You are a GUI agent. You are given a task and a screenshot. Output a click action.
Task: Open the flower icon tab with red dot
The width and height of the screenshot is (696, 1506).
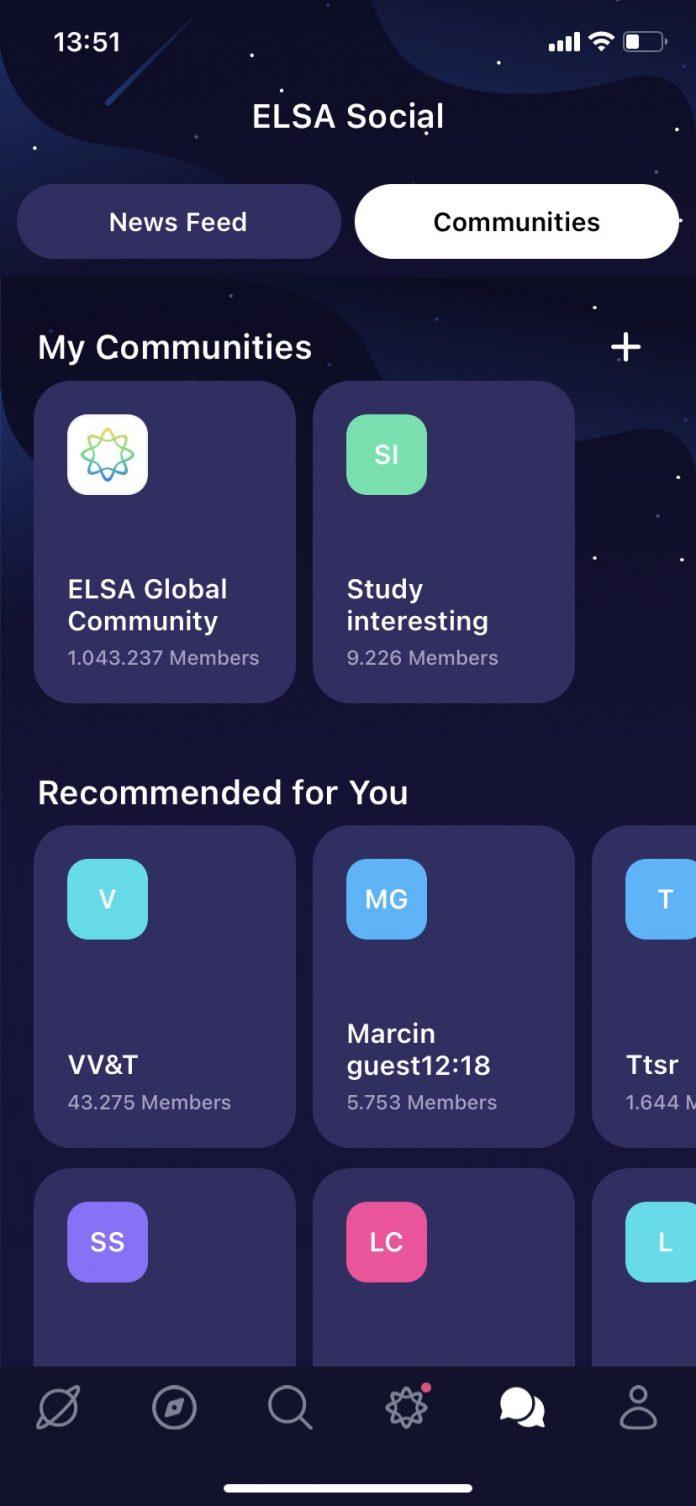pyautogui.click(x=406, y=1409)
